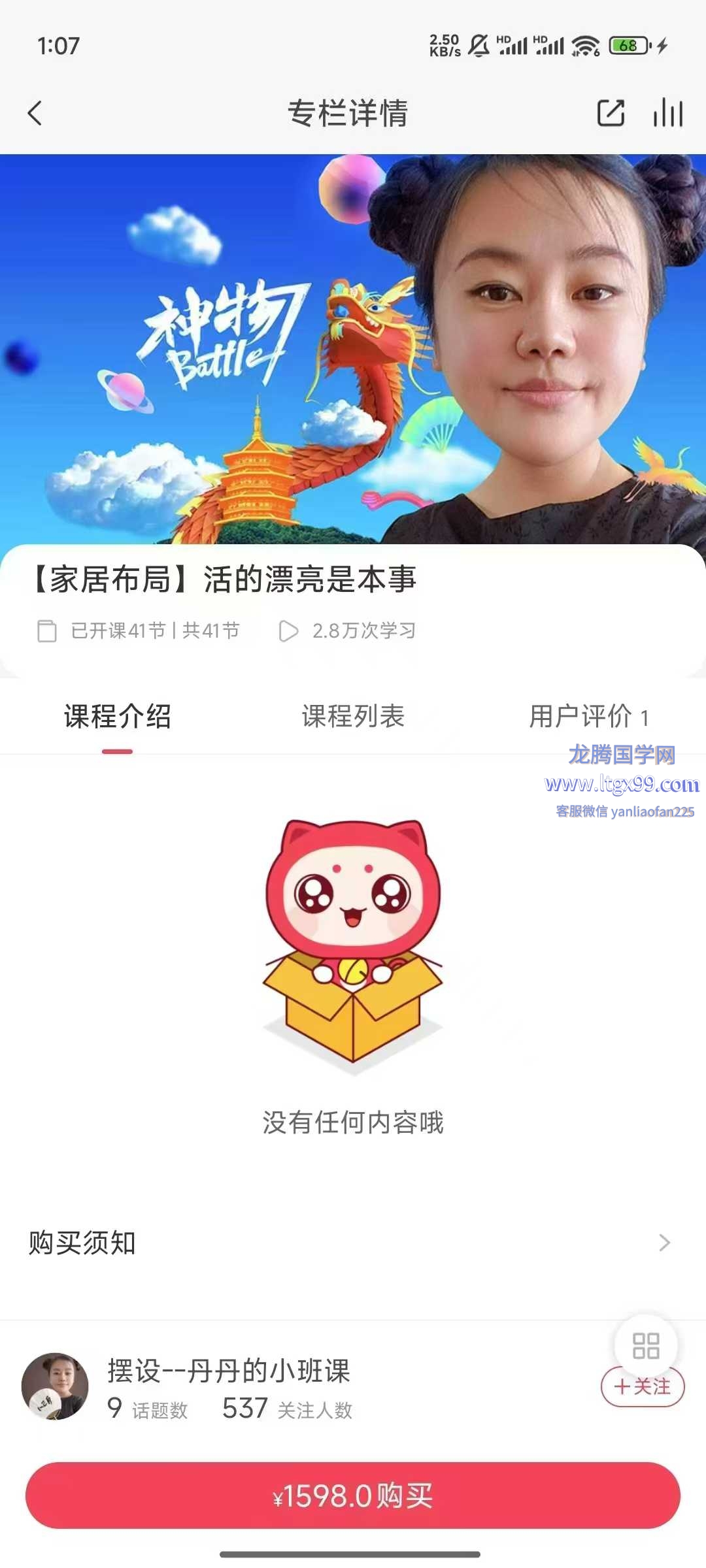Open the audio bars icon in top bar
The width and height of the screenshot is (706, 1568).
[668, 112]
